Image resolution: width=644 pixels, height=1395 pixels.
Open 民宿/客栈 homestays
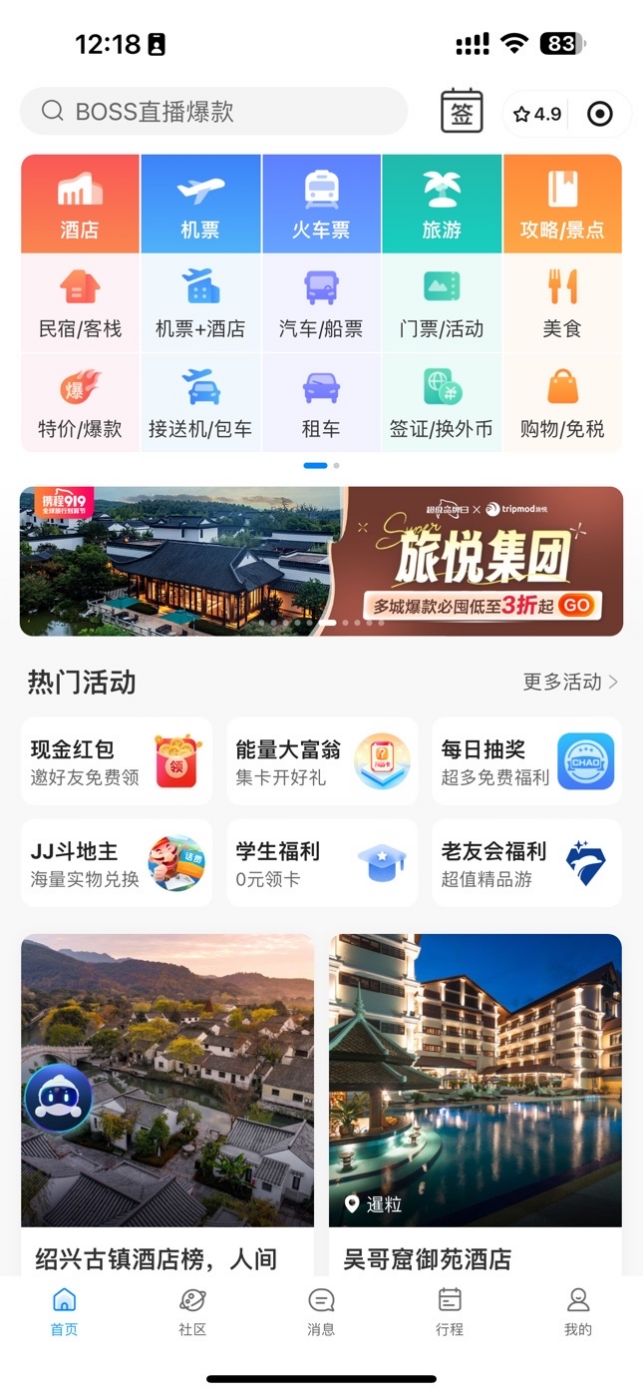[80, 304]
